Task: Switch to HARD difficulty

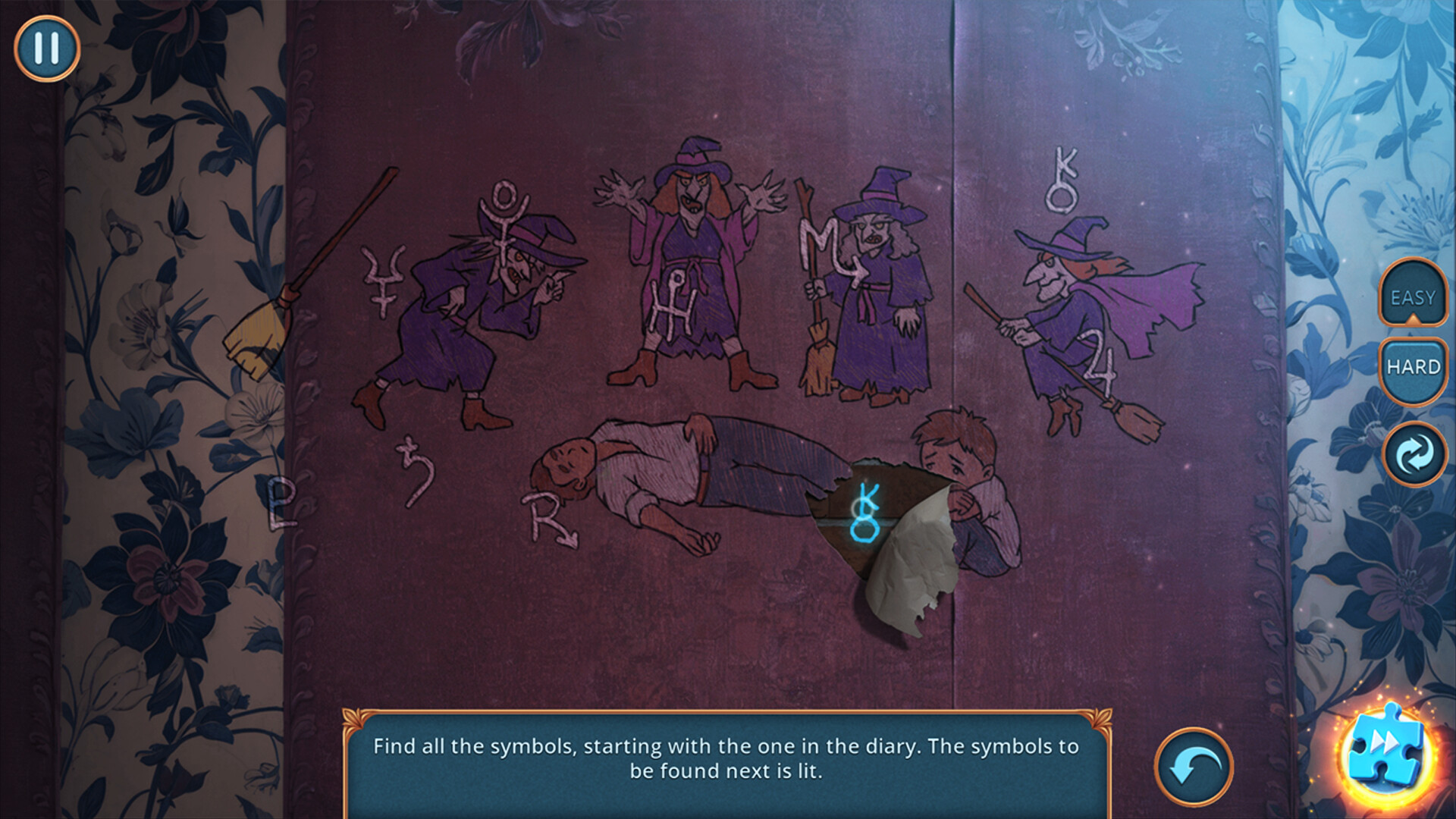Action: point(1413,367)
